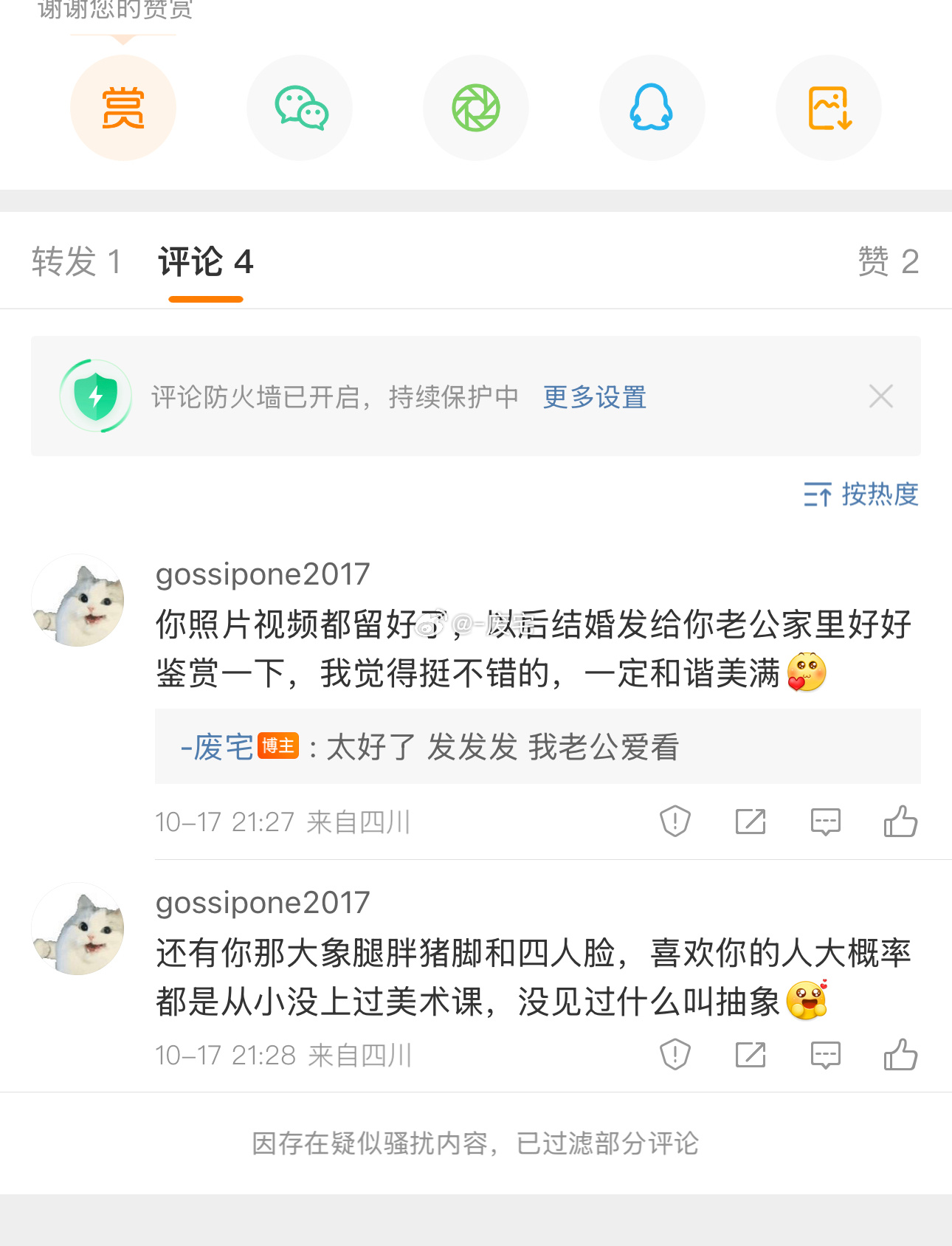Switch to the 转发 1 tab
The image size is (952, 1246).
76,262
